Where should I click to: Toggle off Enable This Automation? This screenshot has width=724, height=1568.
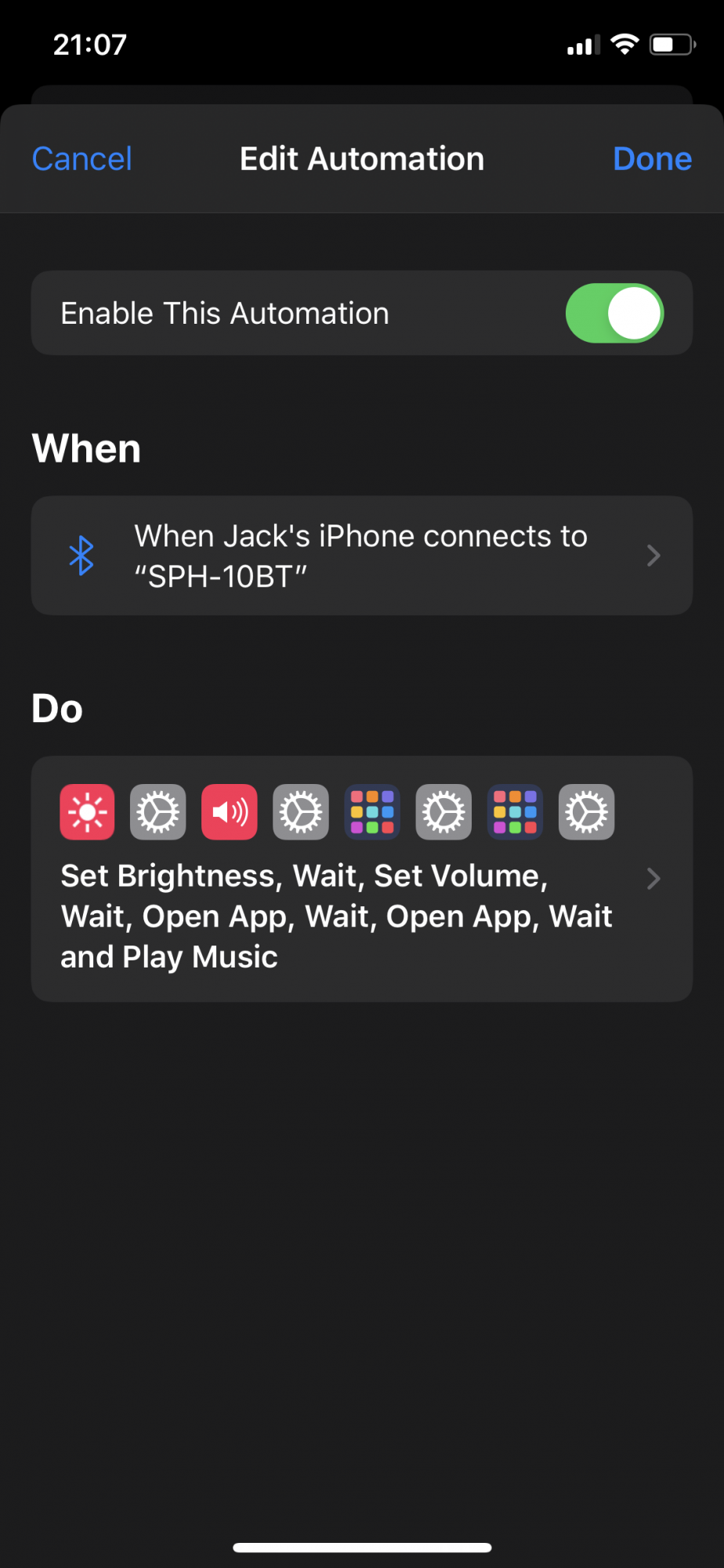tap(614, 314)
